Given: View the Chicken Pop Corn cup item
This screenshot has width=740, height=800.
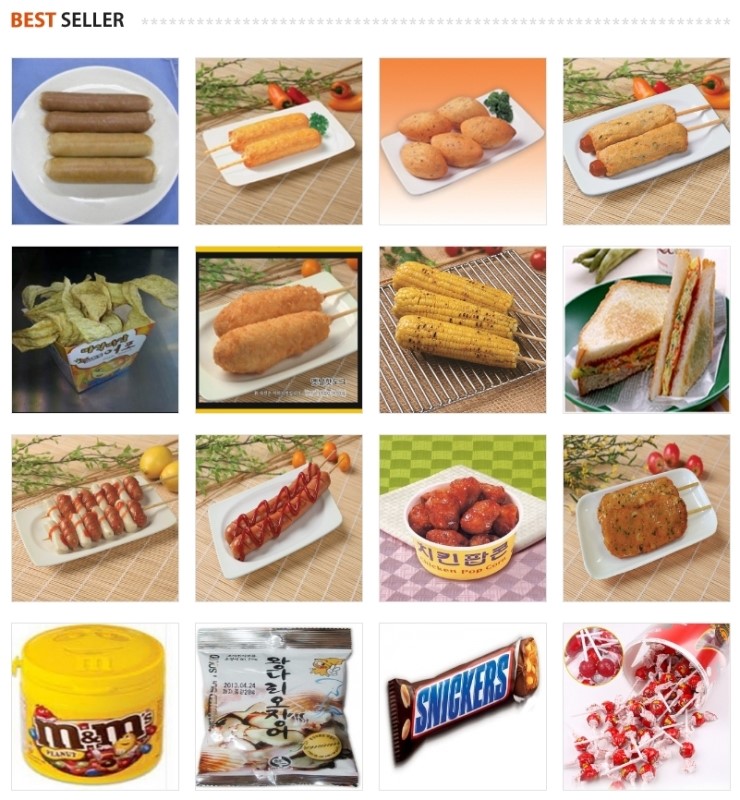Looking at the screenshot, I should [462, 517].
